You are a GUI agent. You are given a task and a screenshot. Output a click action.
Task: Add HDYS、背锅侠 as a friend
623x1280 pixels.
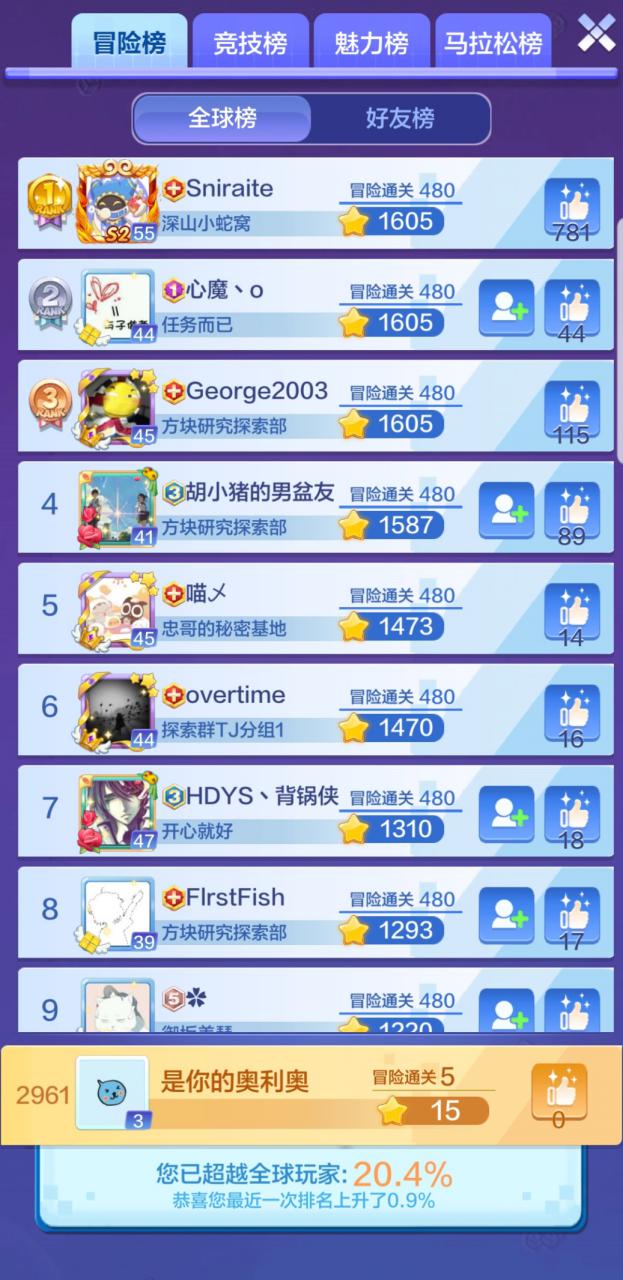506,814
